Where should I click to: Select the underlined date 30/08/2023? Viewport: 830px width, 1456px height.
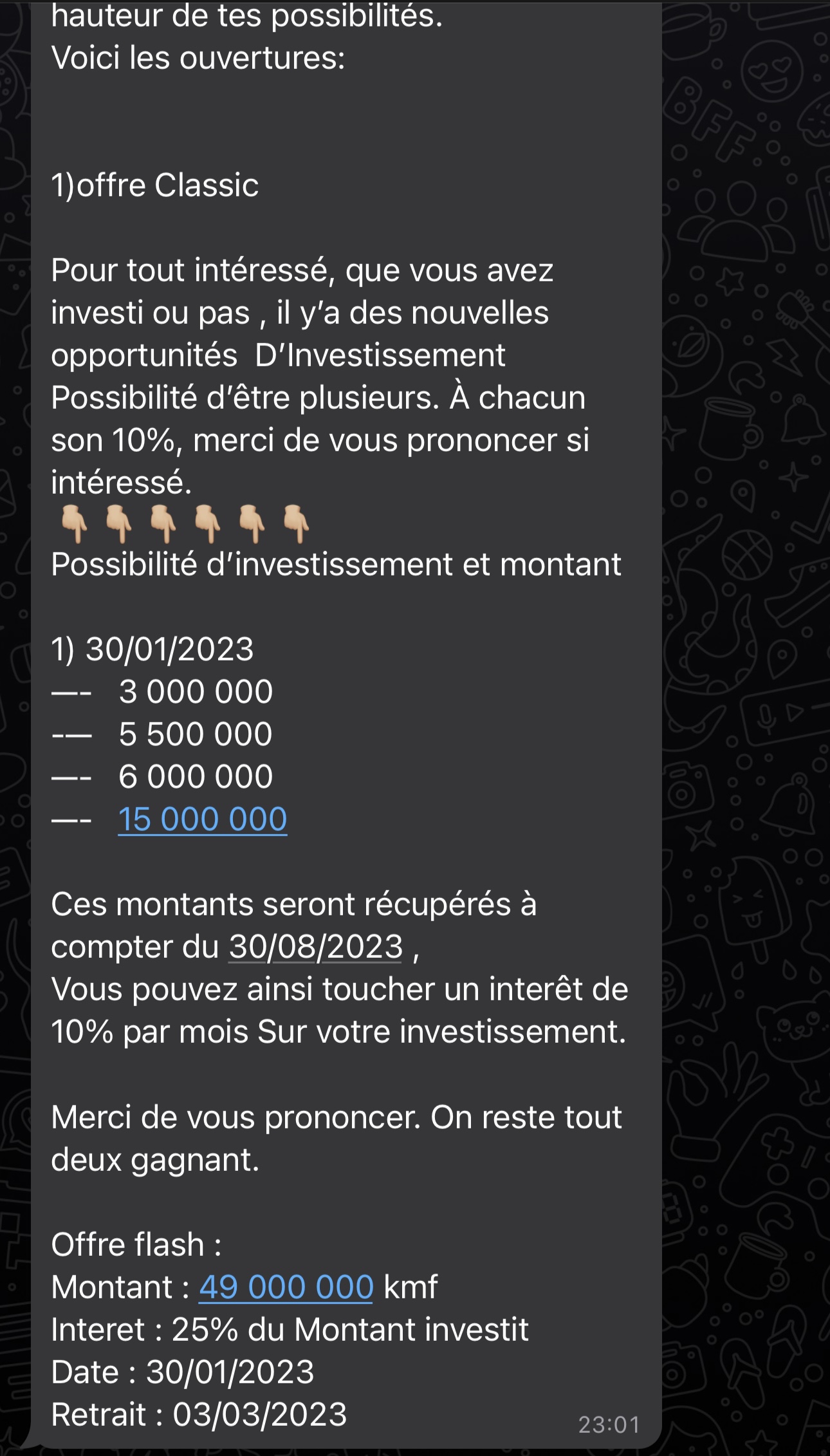point(315,947)
